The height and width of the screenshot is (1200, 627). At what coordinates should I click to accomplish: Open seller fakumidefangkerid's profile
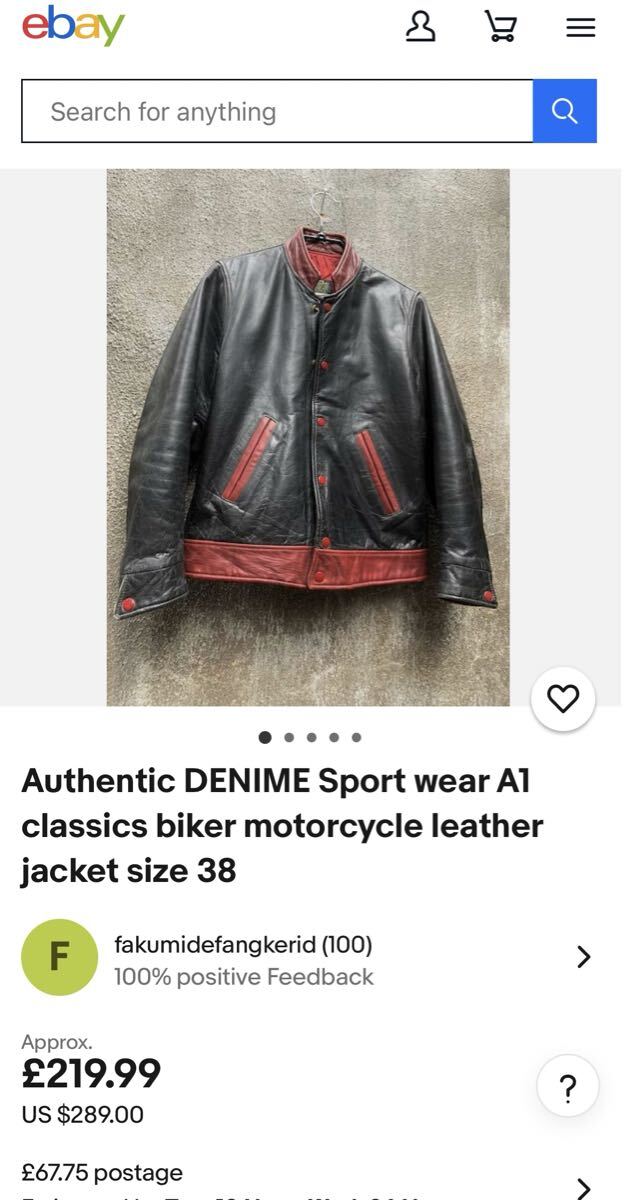click(243, 958)
